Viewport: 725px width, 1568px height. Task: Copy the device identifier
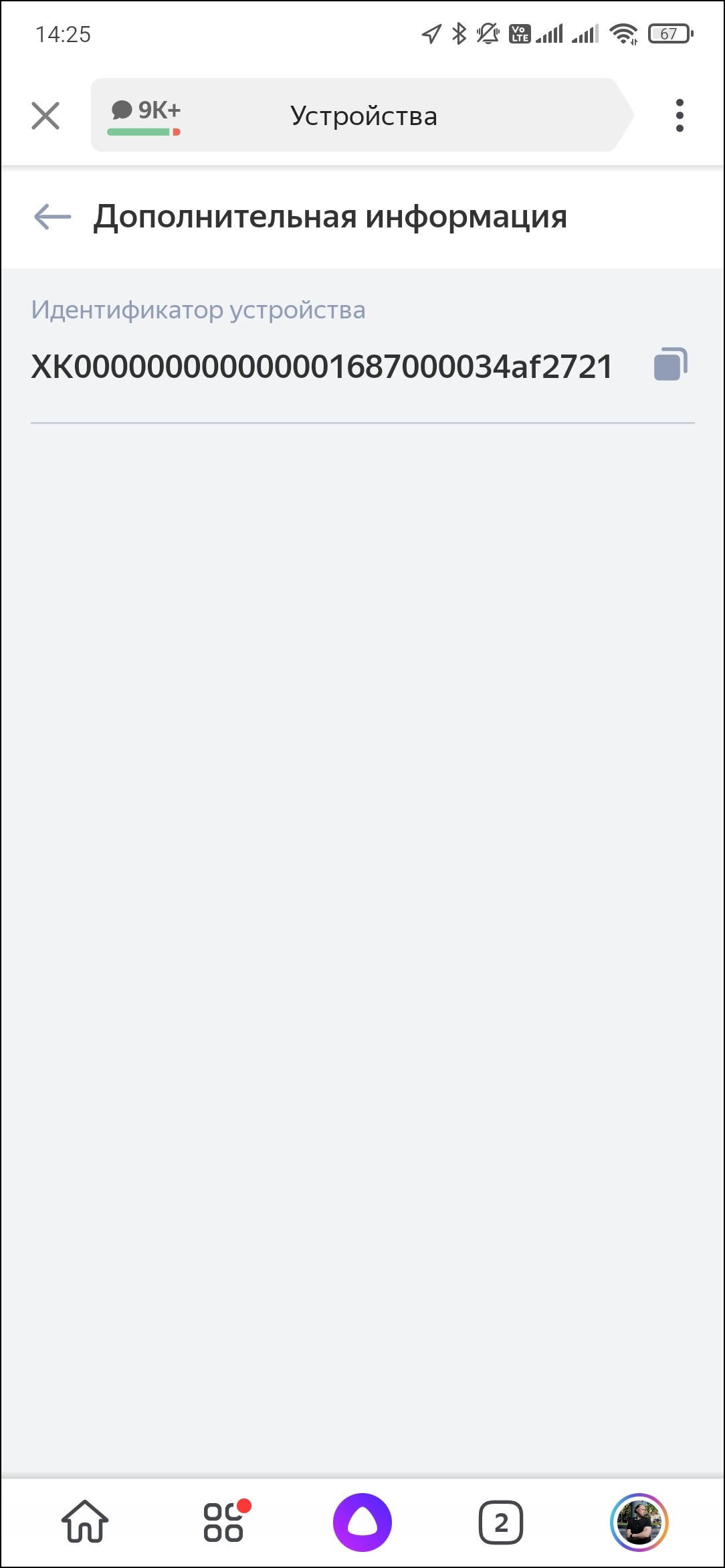670,365
